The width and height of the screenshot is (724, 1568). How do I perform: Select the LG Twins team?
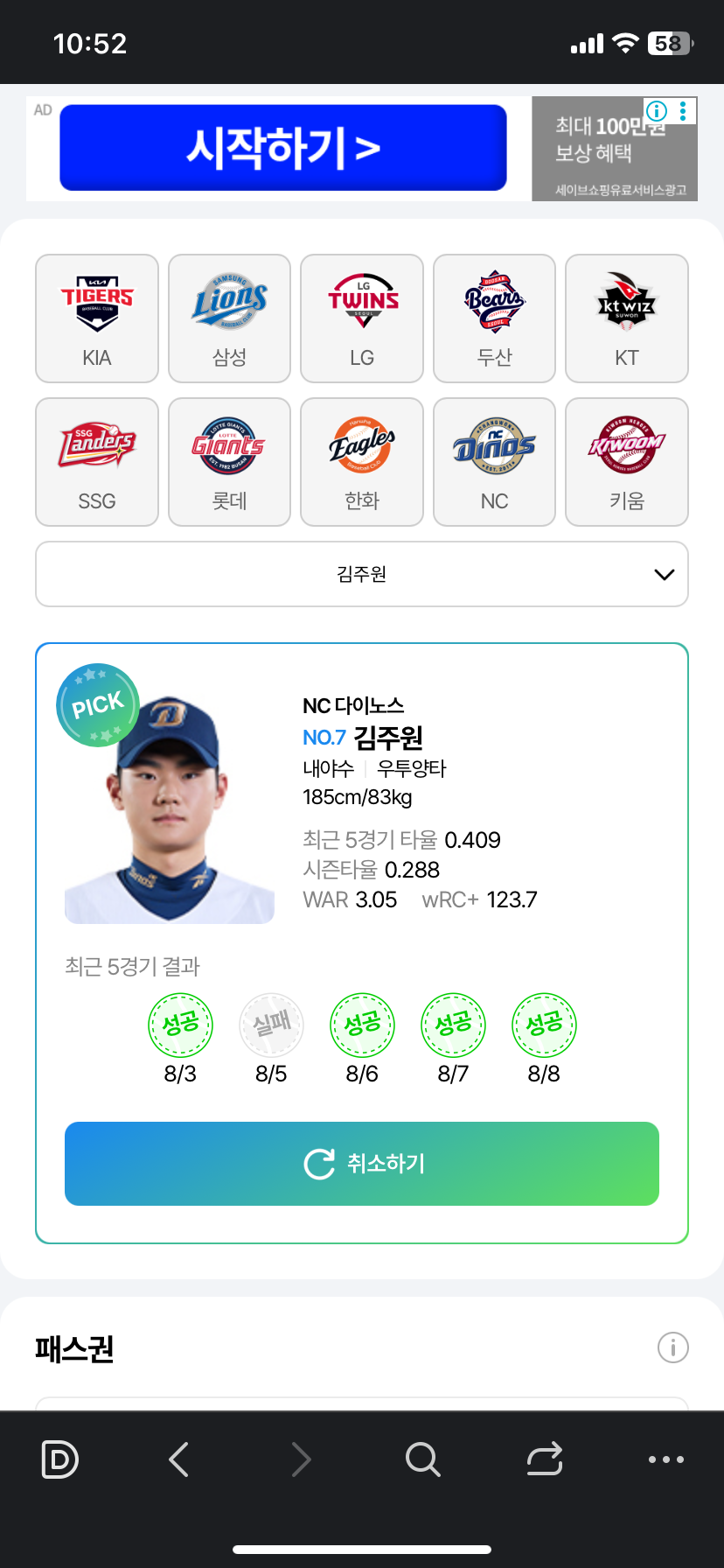(x=362, y=318)
